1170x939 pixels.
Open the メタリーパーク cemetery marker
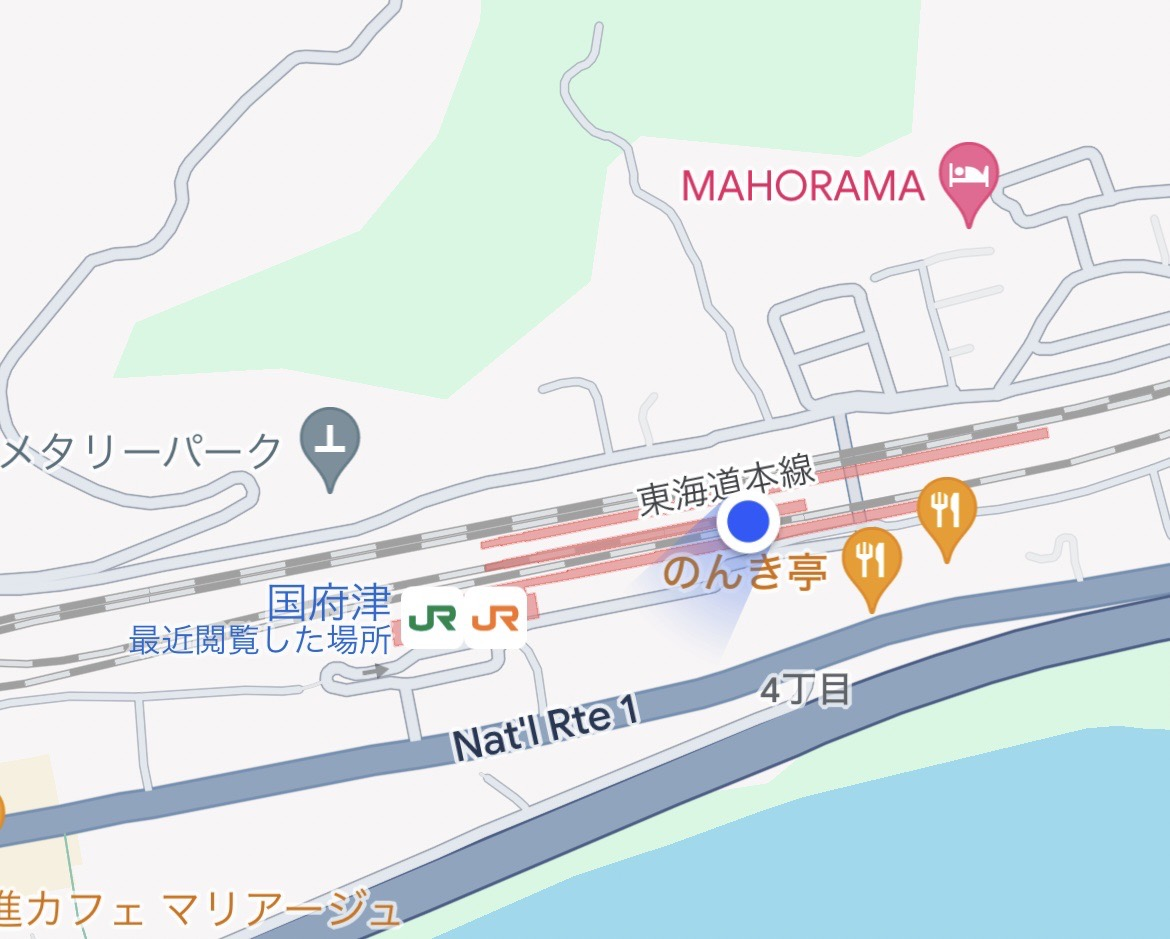pos(331,442)
